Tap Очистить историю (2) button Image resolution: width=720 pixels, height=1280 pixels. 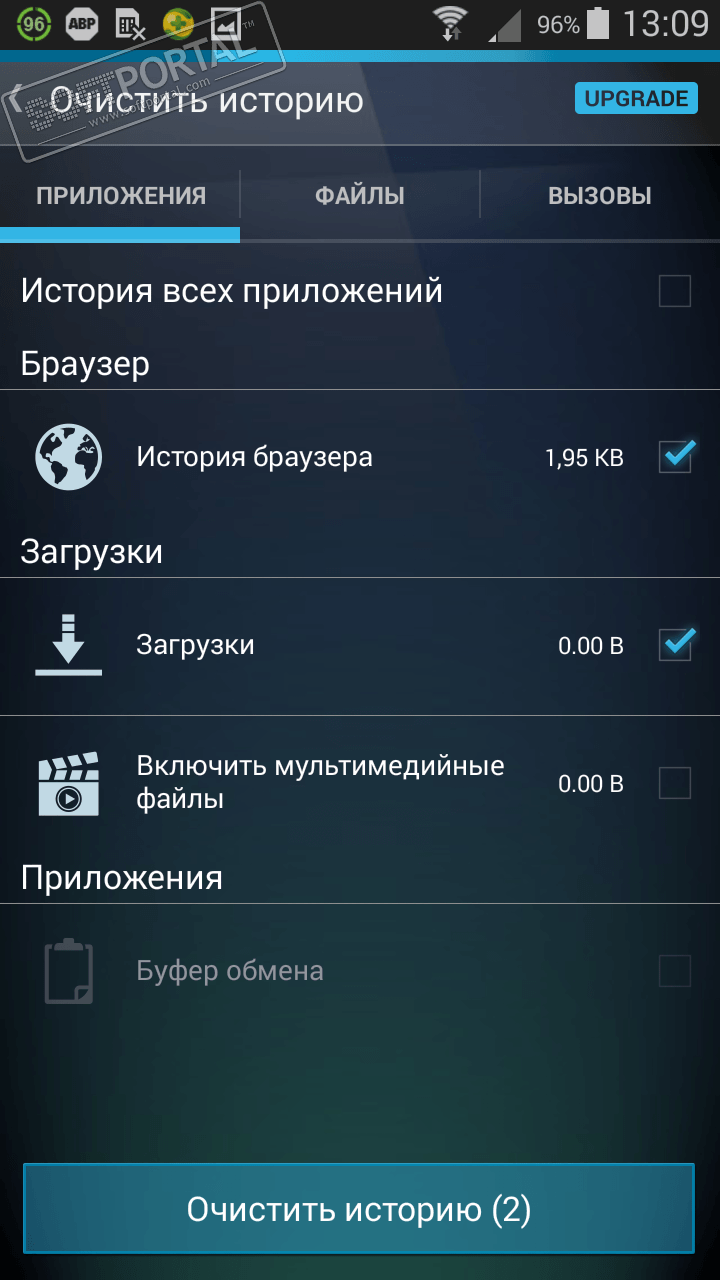(x=359, y=1209)
